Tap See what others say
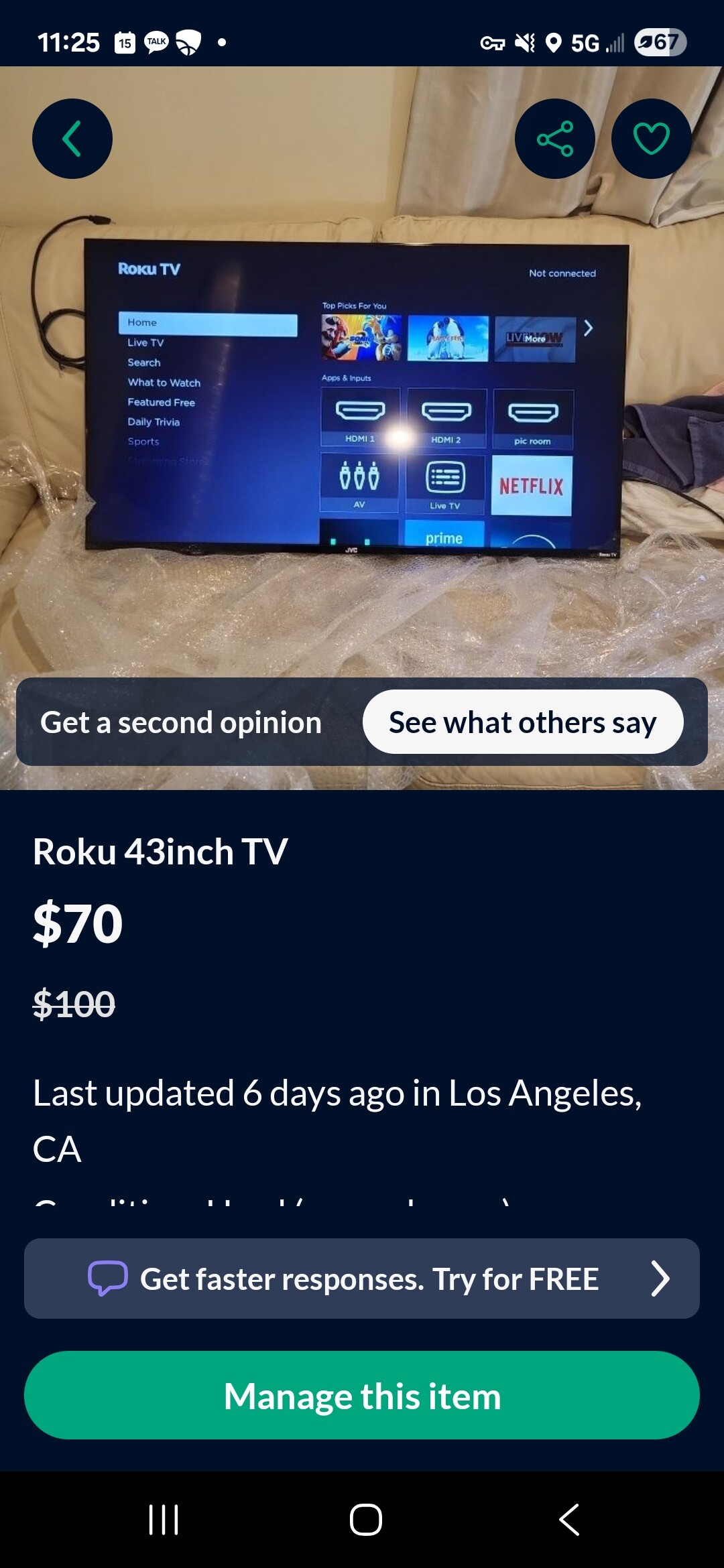Image resolution: width=724 pixels, height=1568 pixels. (523, 722)
